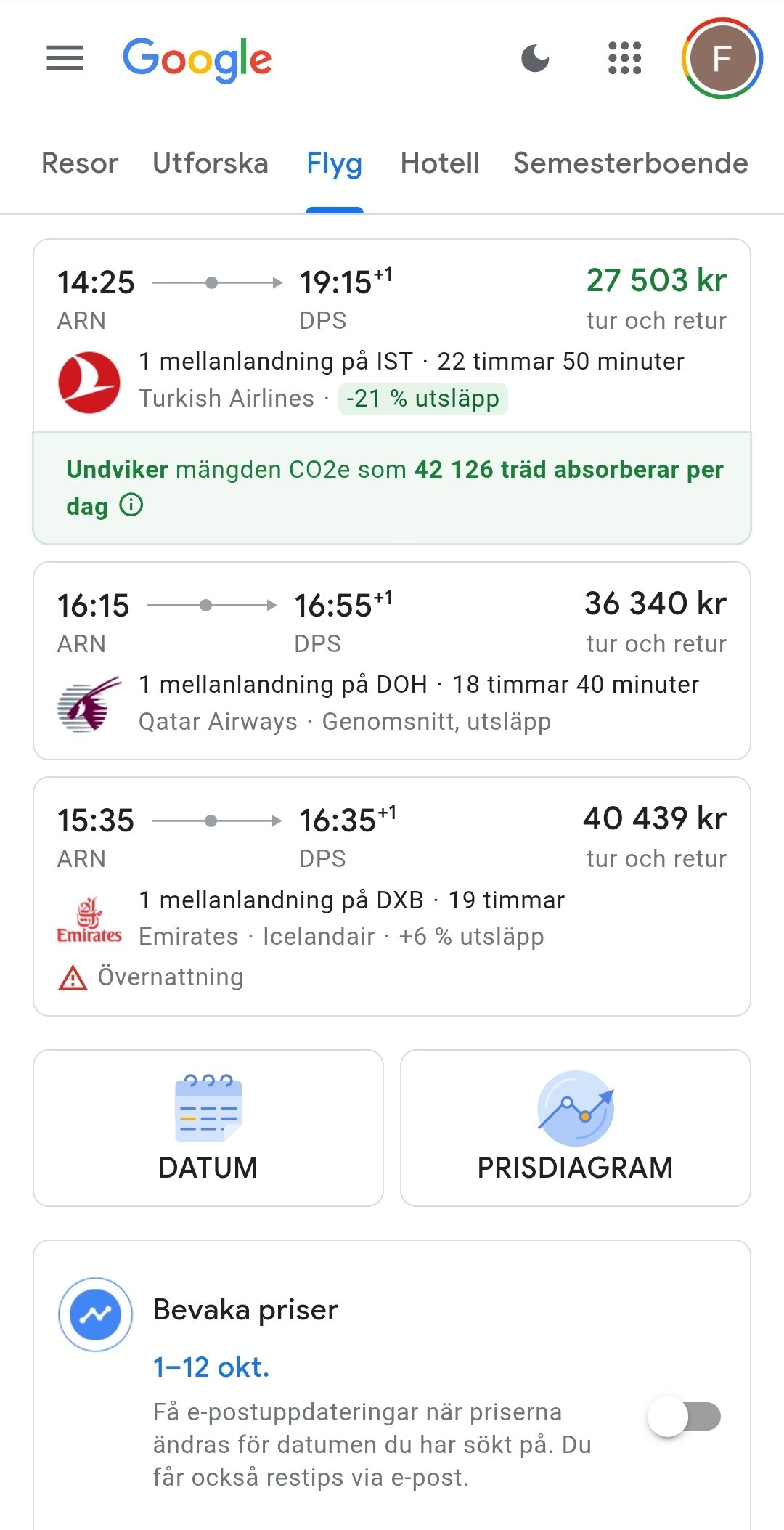Image resolution: width=784 pixels, height=1530 pixels.
Task: Switch to the Resor tab
Action: [x=80, y=163]
